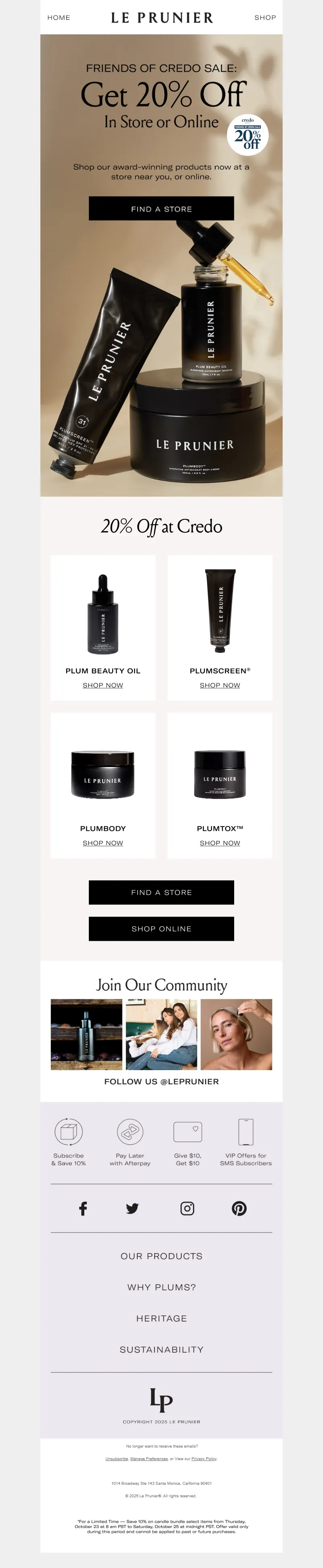Tap Find a Store under the sale headline
This screenshot has height=1568, width=323.
[x=161, y=209]
